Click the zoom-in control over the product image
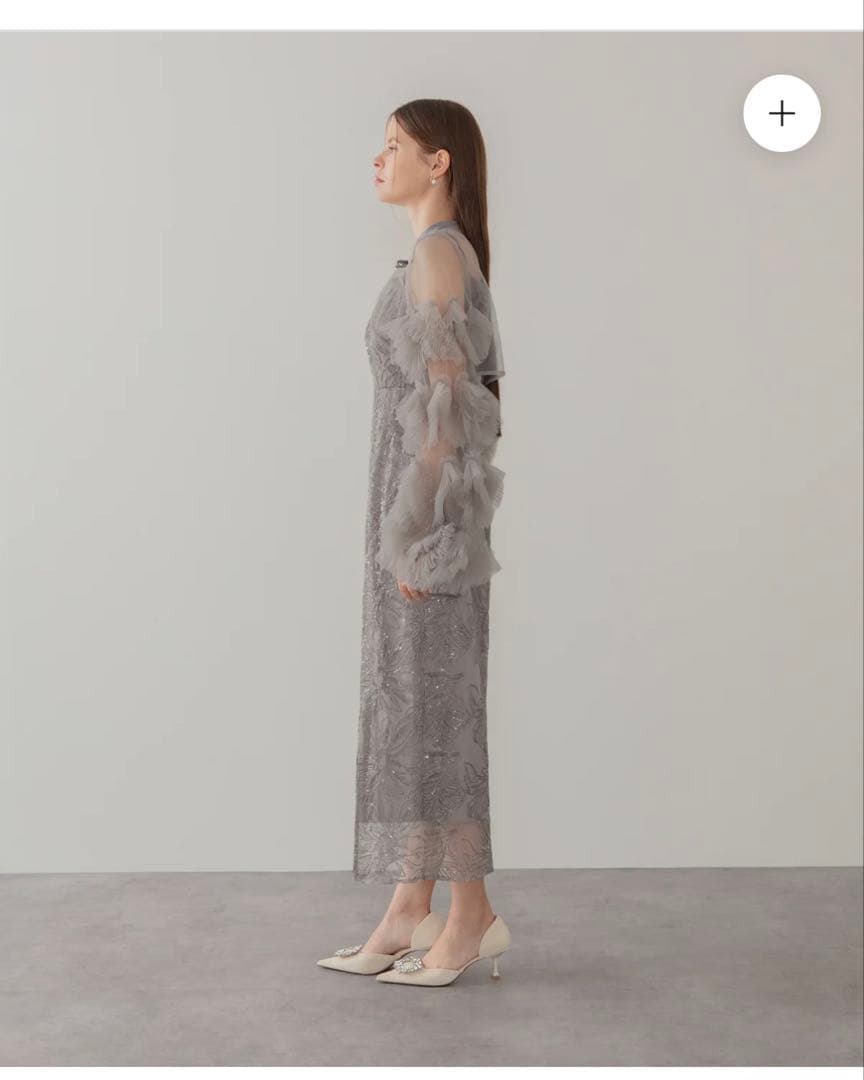This screenshot has width=864, height=1080. pyautogui.click(x=780, y=115)
